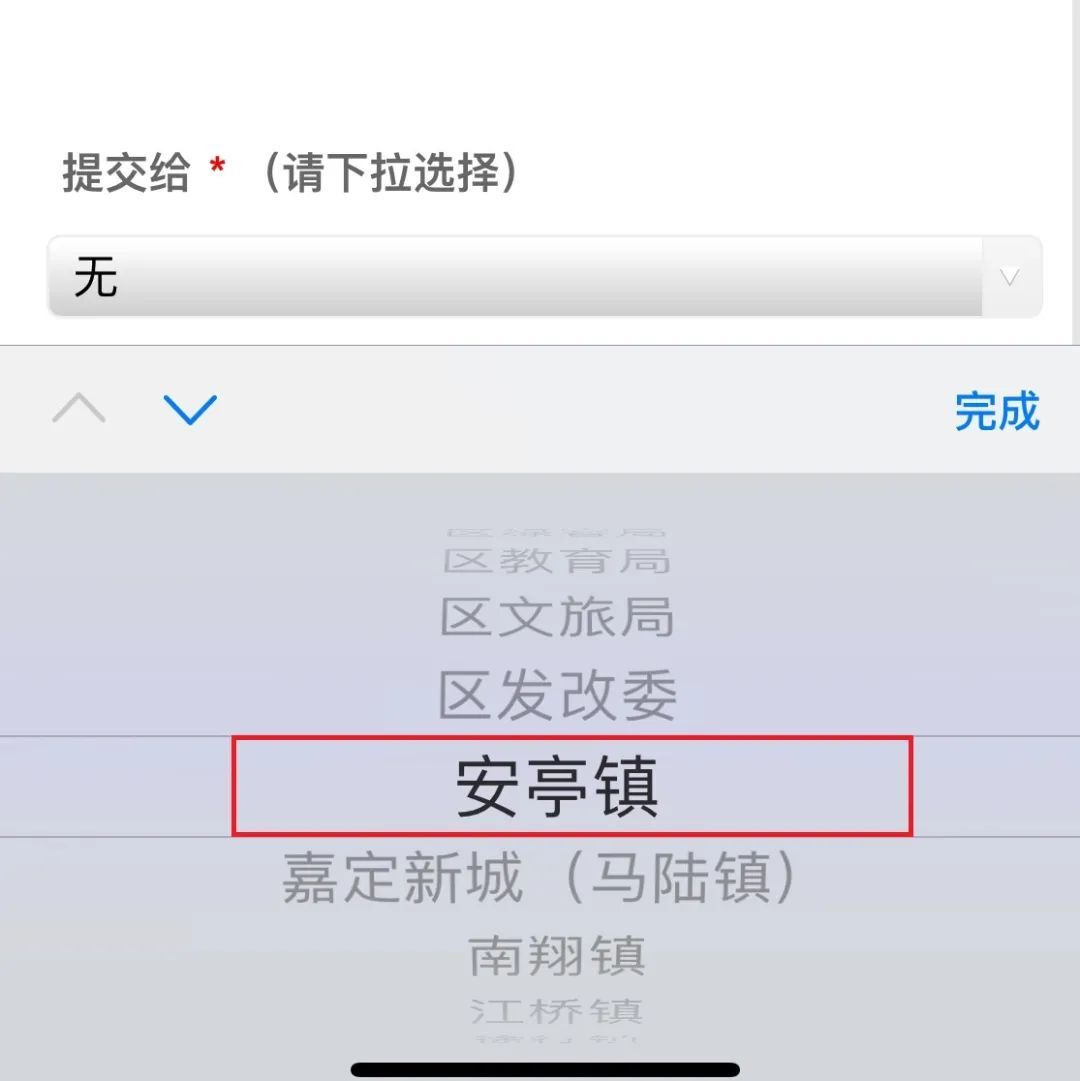Tap 完成 to confirm the selection
The height and width of the screenshot is (1081, 1080).
click(x=997, y=410)
